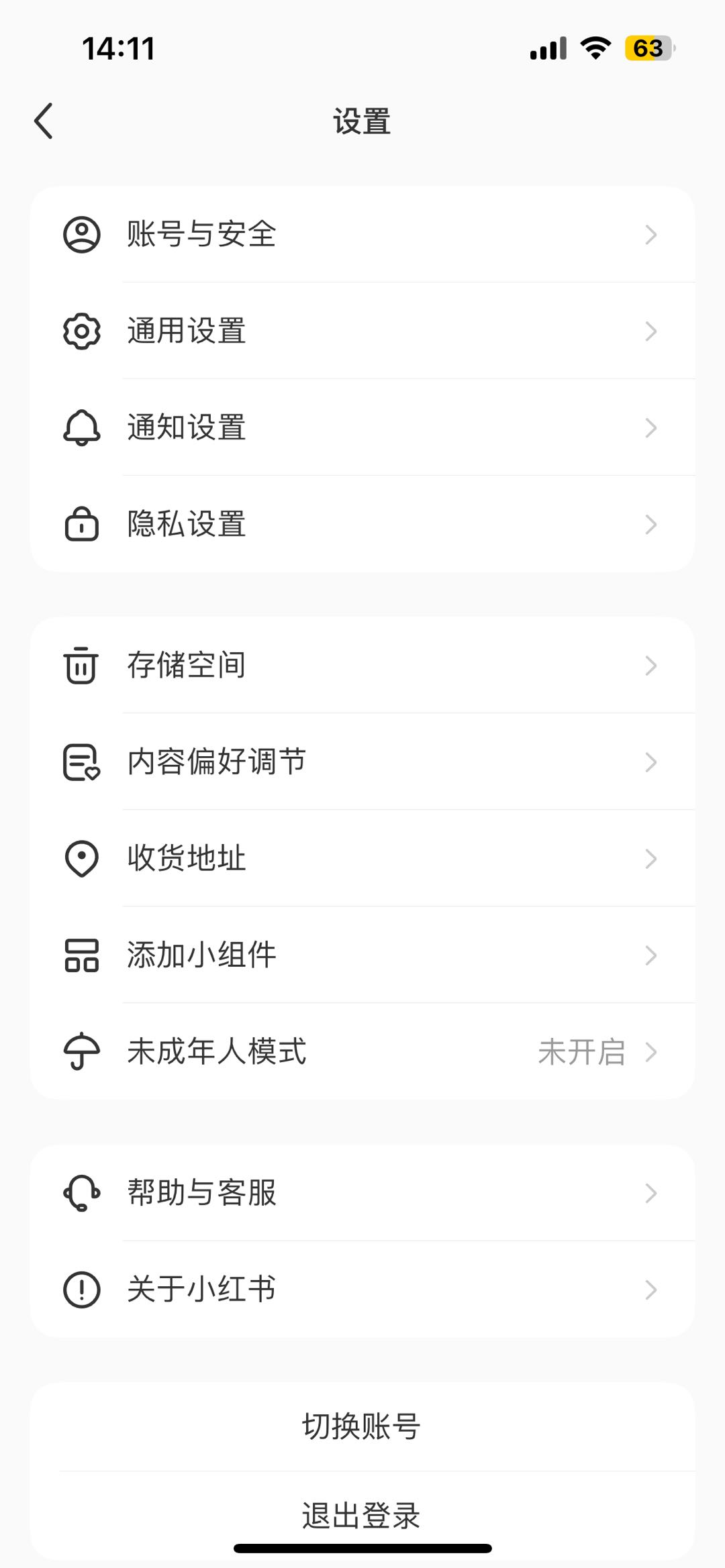Viewport: 725px width, 1568px height.
Task: Tap 切换账号 to switch accounts
Action: click(x=362, y=1426)
